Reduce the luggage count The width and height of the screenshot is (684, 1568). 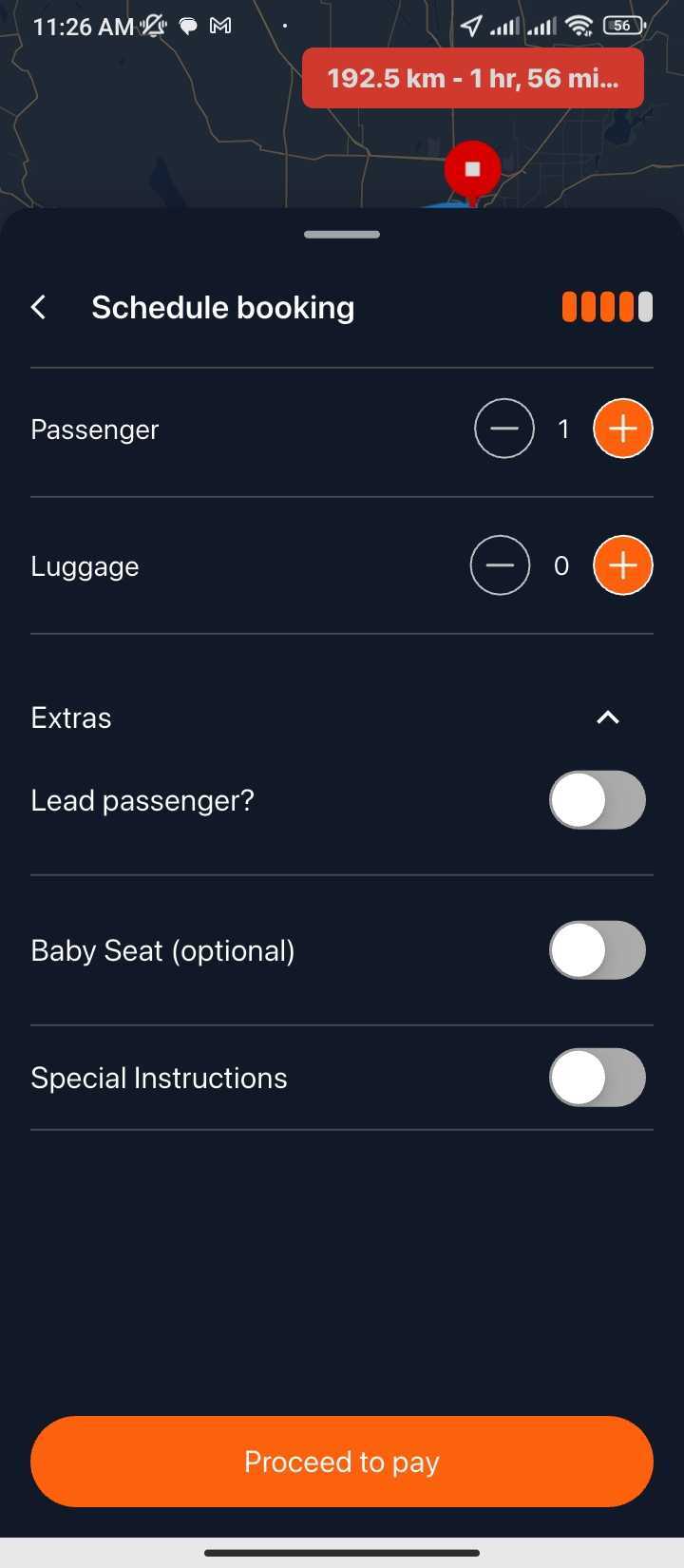(x=500, y=565)
